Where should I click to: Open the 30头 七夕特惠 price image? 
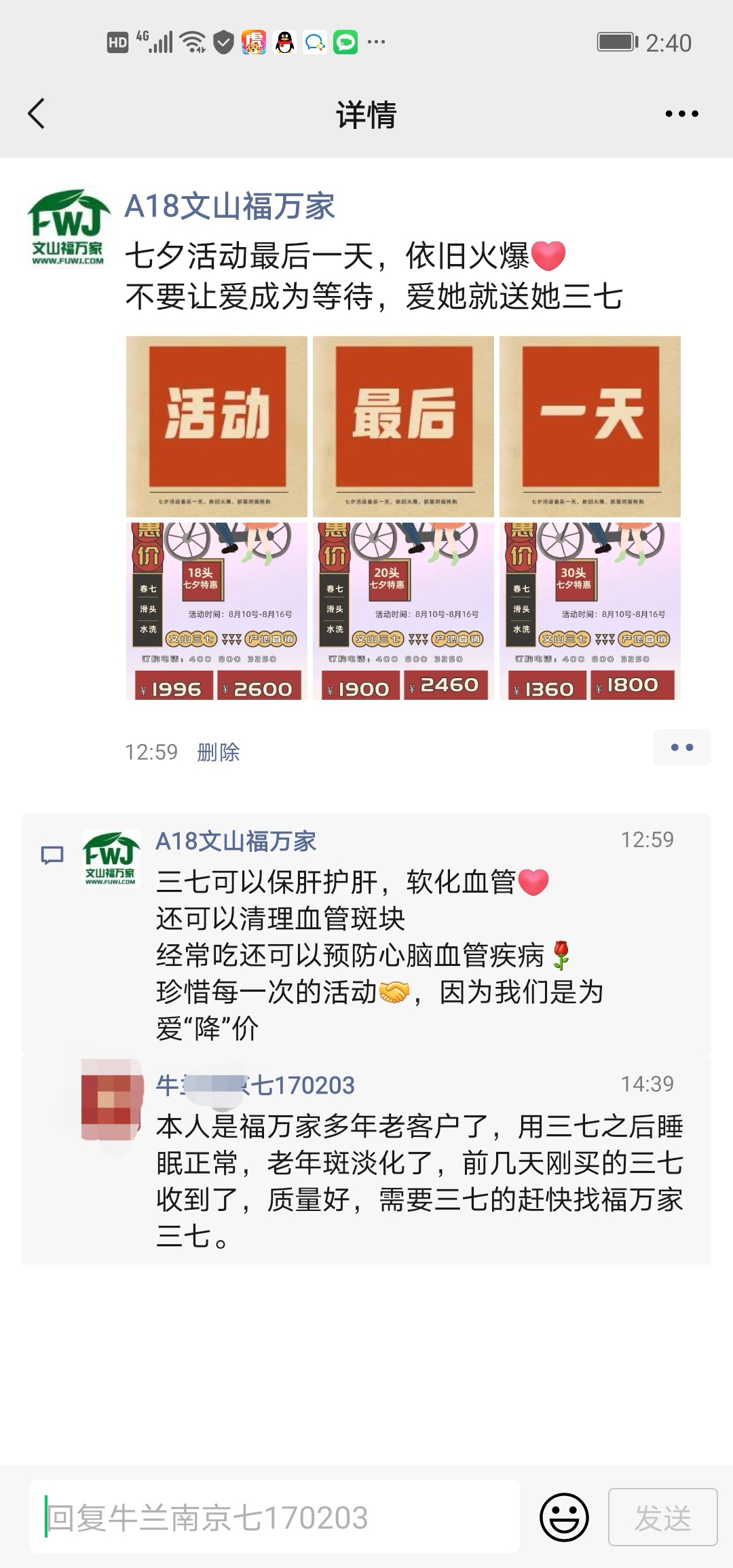[590, 611]
